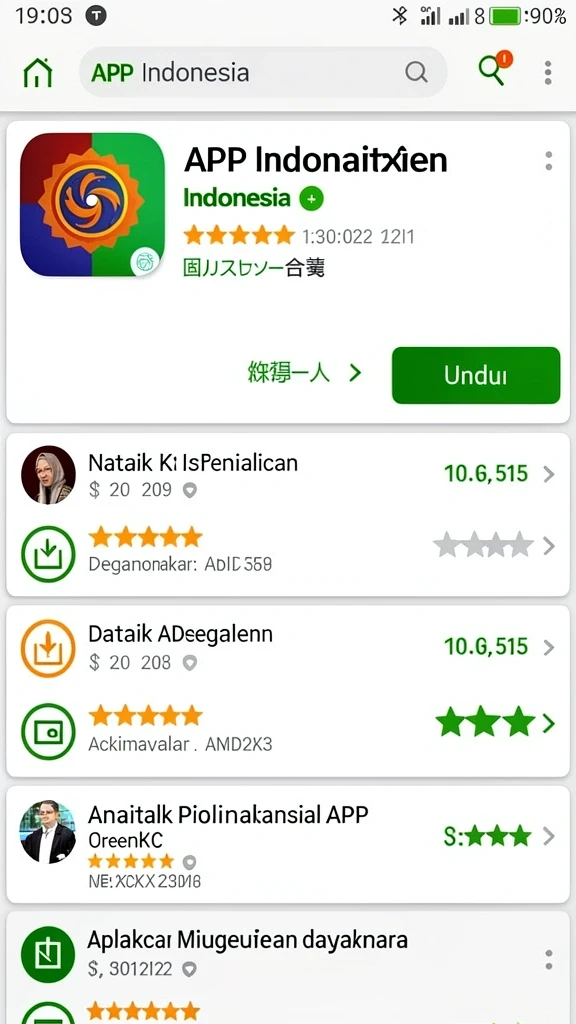Screen dimensions: 576x1024
Task: Open the green three-star rating chevron
Action: tap(495, 723)
